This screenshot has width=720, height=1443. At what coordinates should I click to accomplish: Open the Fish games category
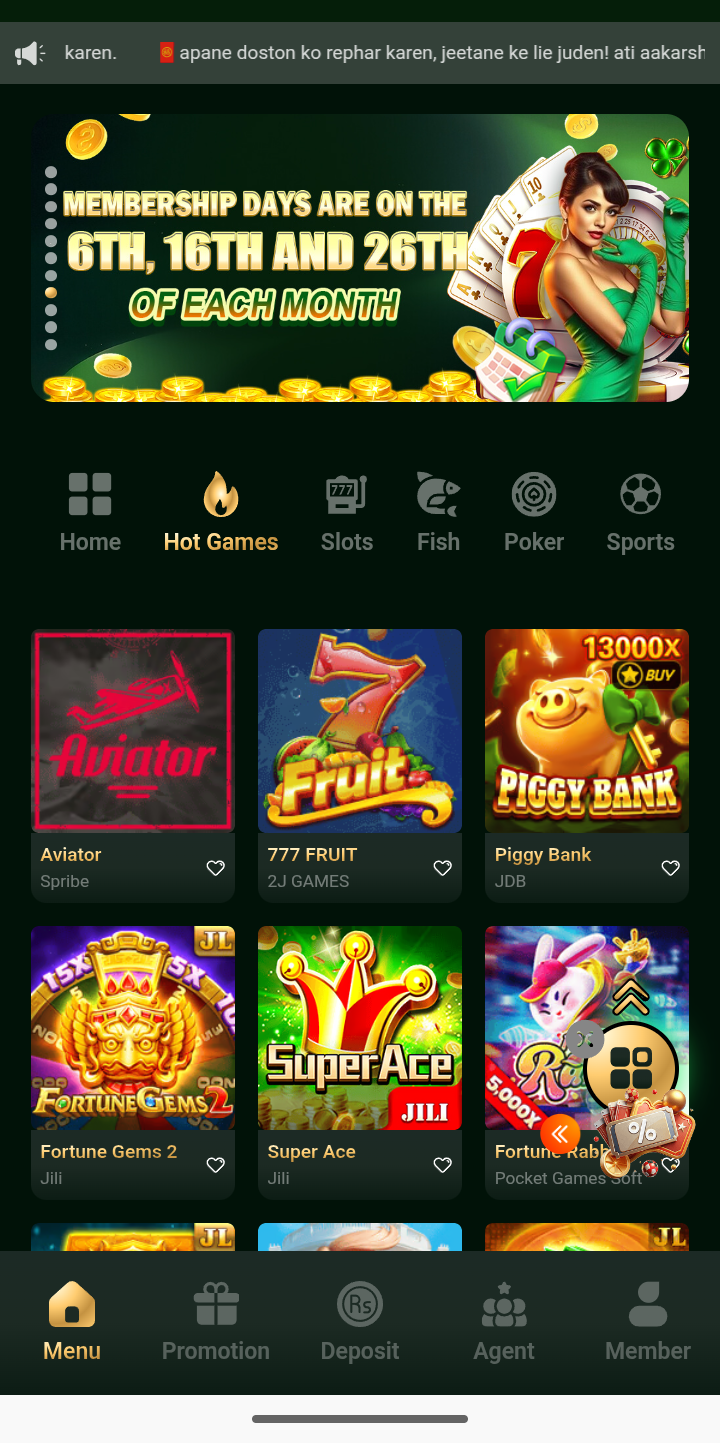point(438,513)
